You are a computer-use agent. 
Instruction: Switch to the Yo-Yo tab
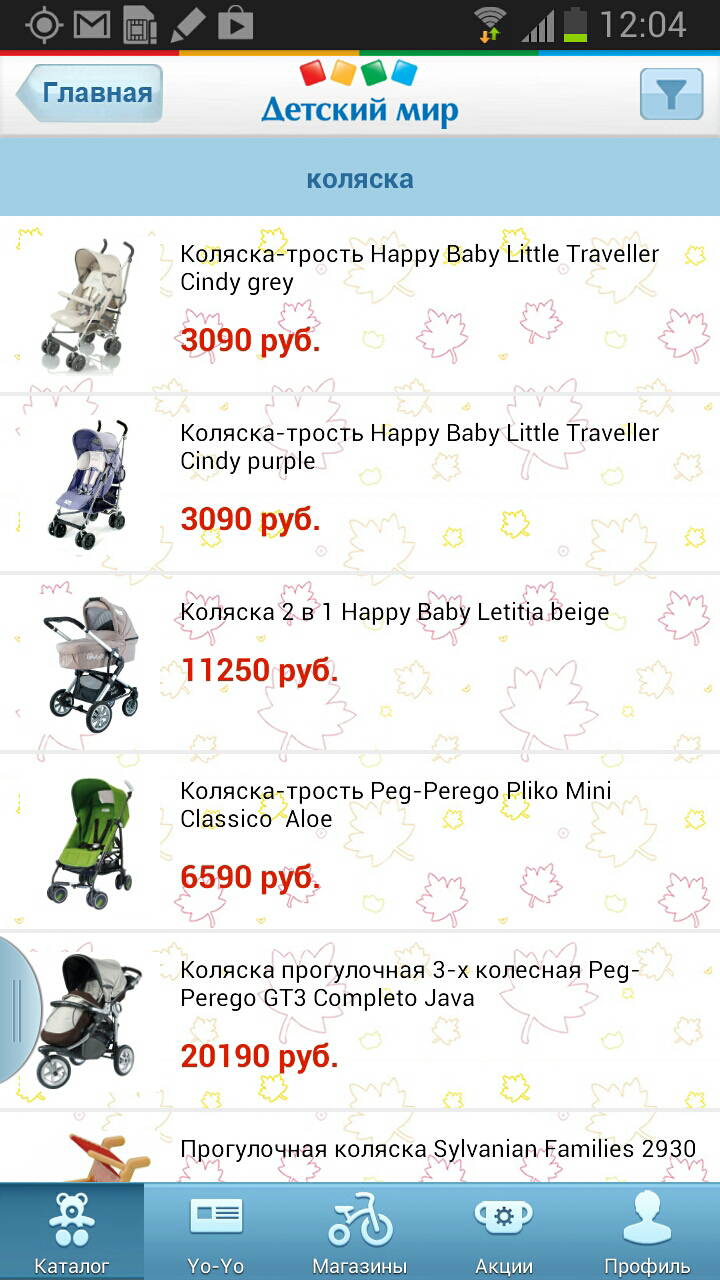[216, 1232]
